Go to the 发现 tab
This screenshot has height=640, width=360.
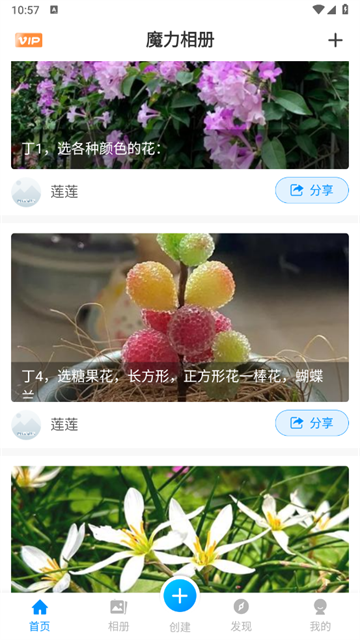tap(241, 616)
